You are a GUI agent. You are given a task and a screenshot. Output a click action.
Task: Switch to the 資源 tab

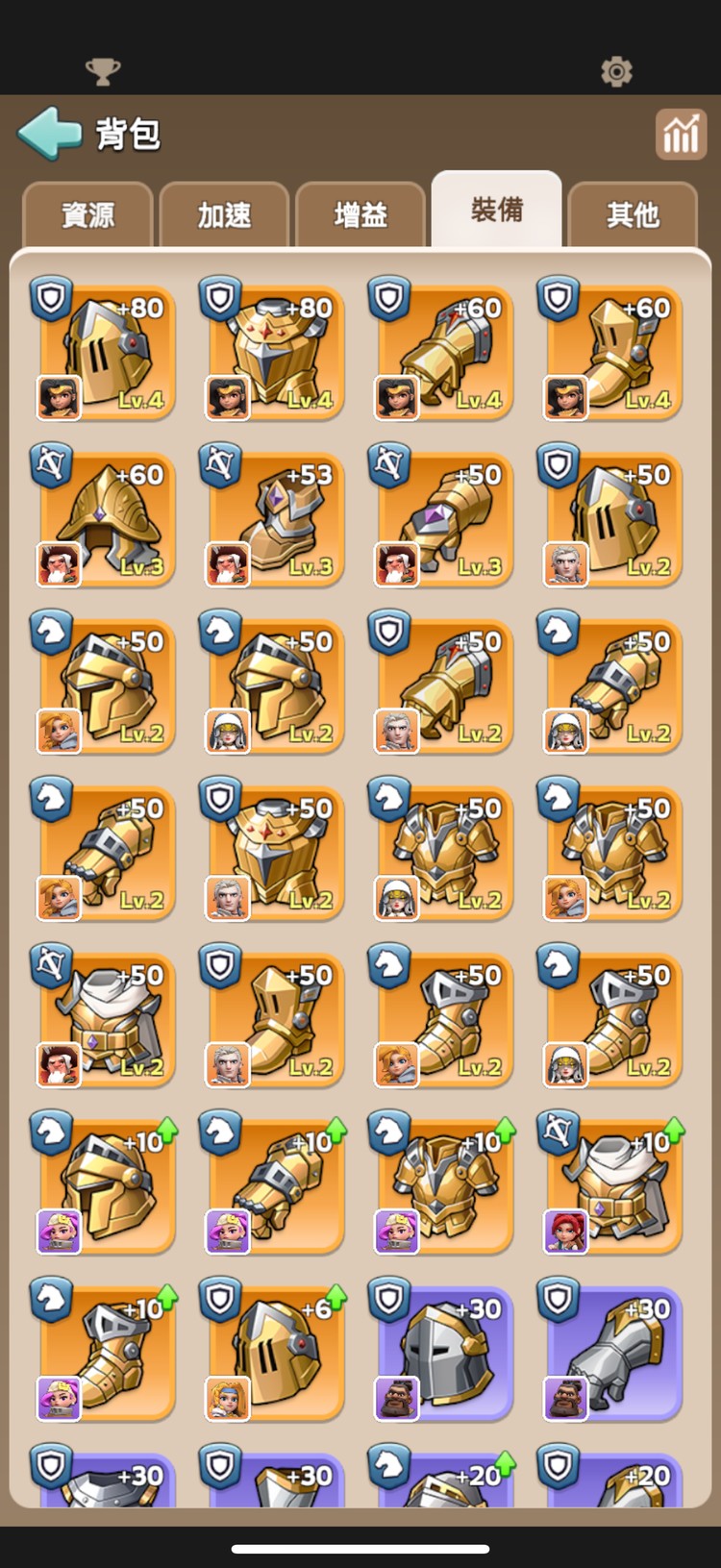click(87, 214)
